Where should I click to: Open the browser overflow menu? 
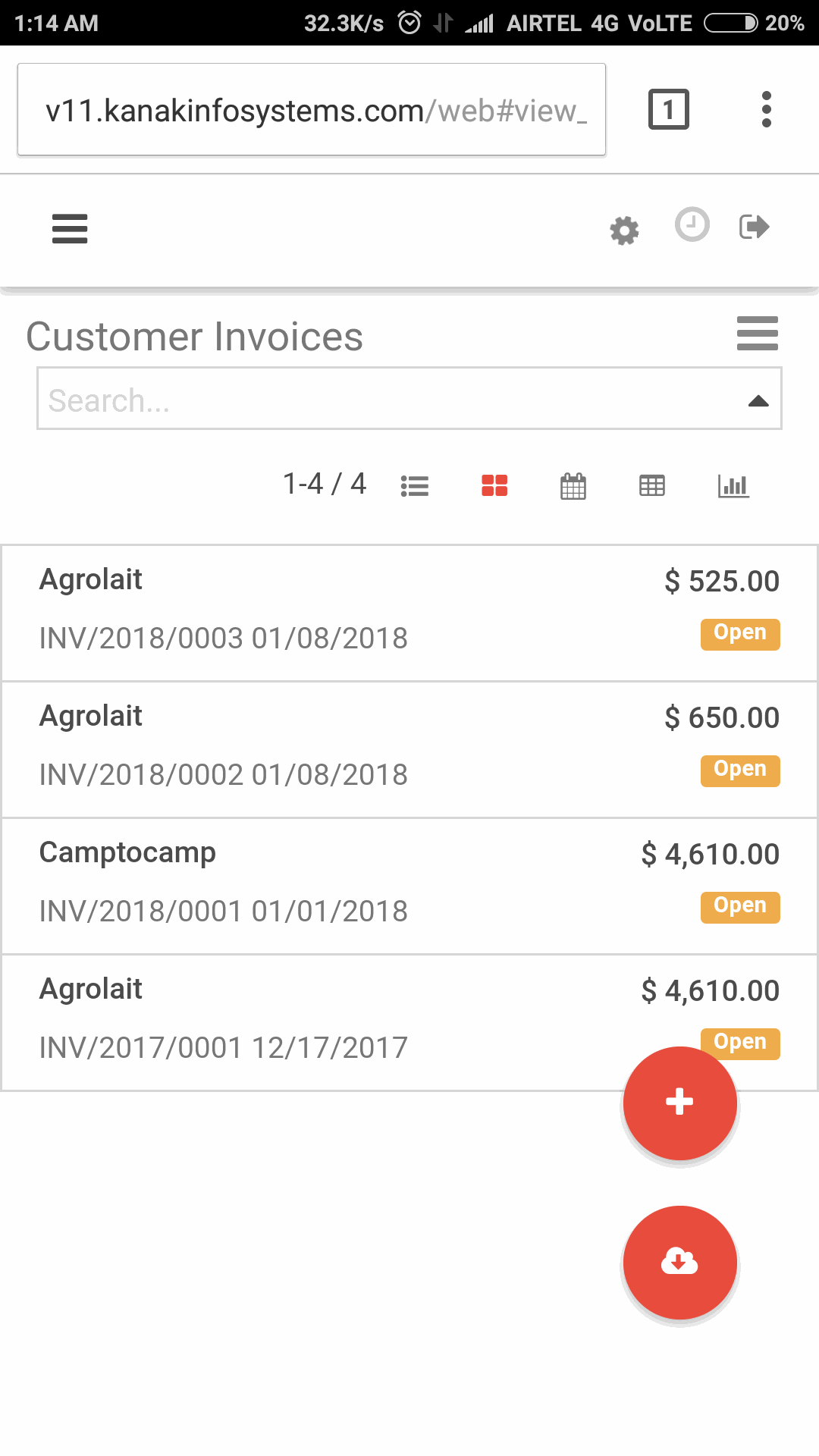[x=767, y=110]
